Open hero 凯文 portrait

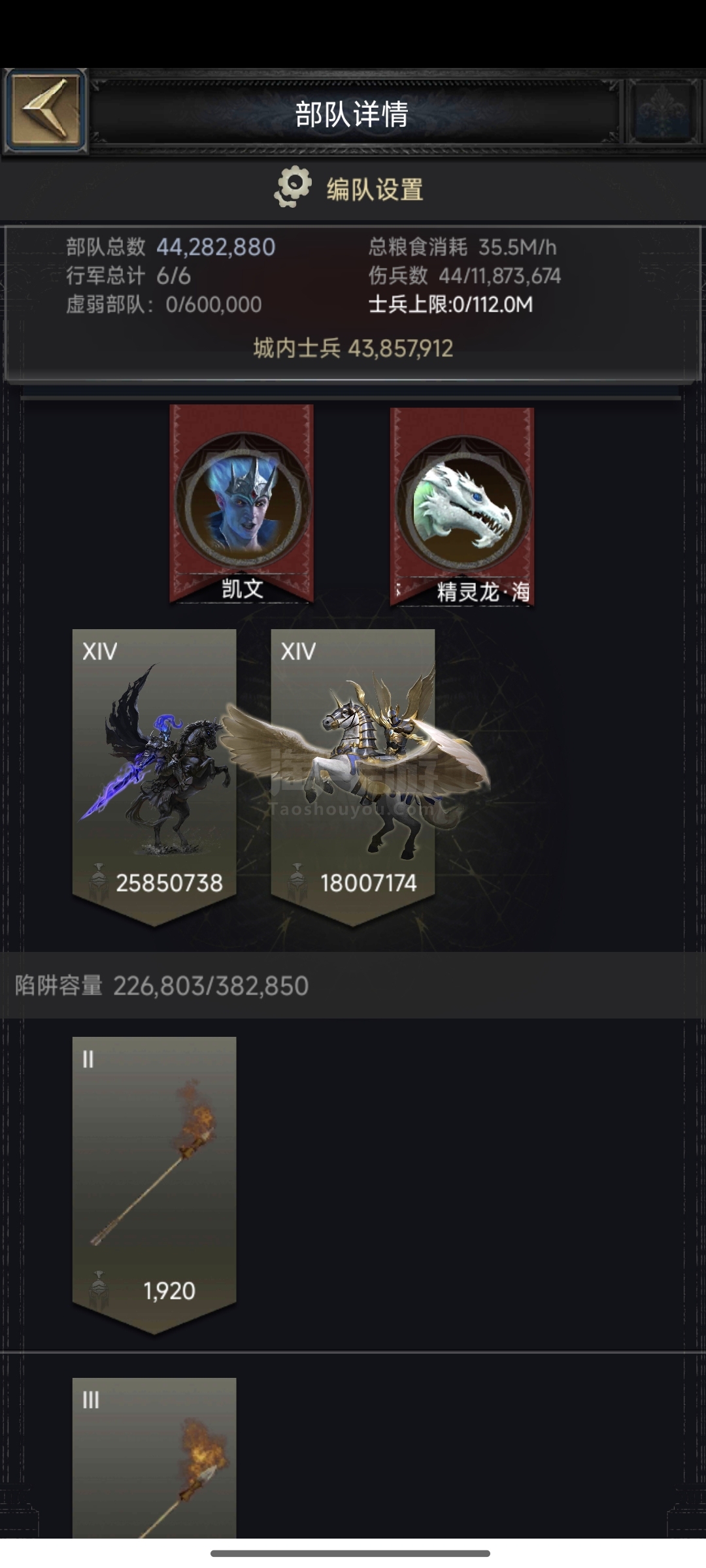242,504
